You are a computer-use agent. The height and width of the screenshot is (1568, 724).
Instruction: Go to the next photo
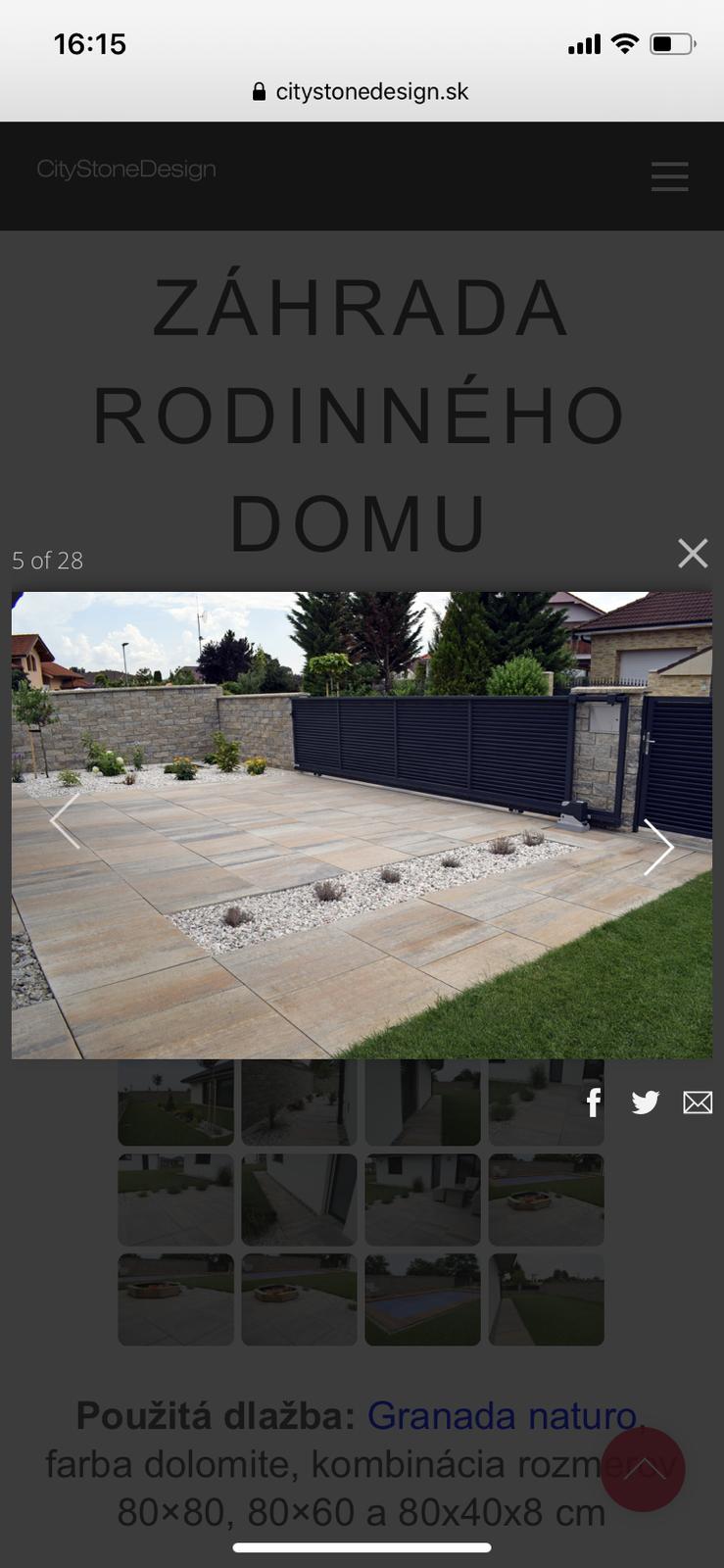658,847
